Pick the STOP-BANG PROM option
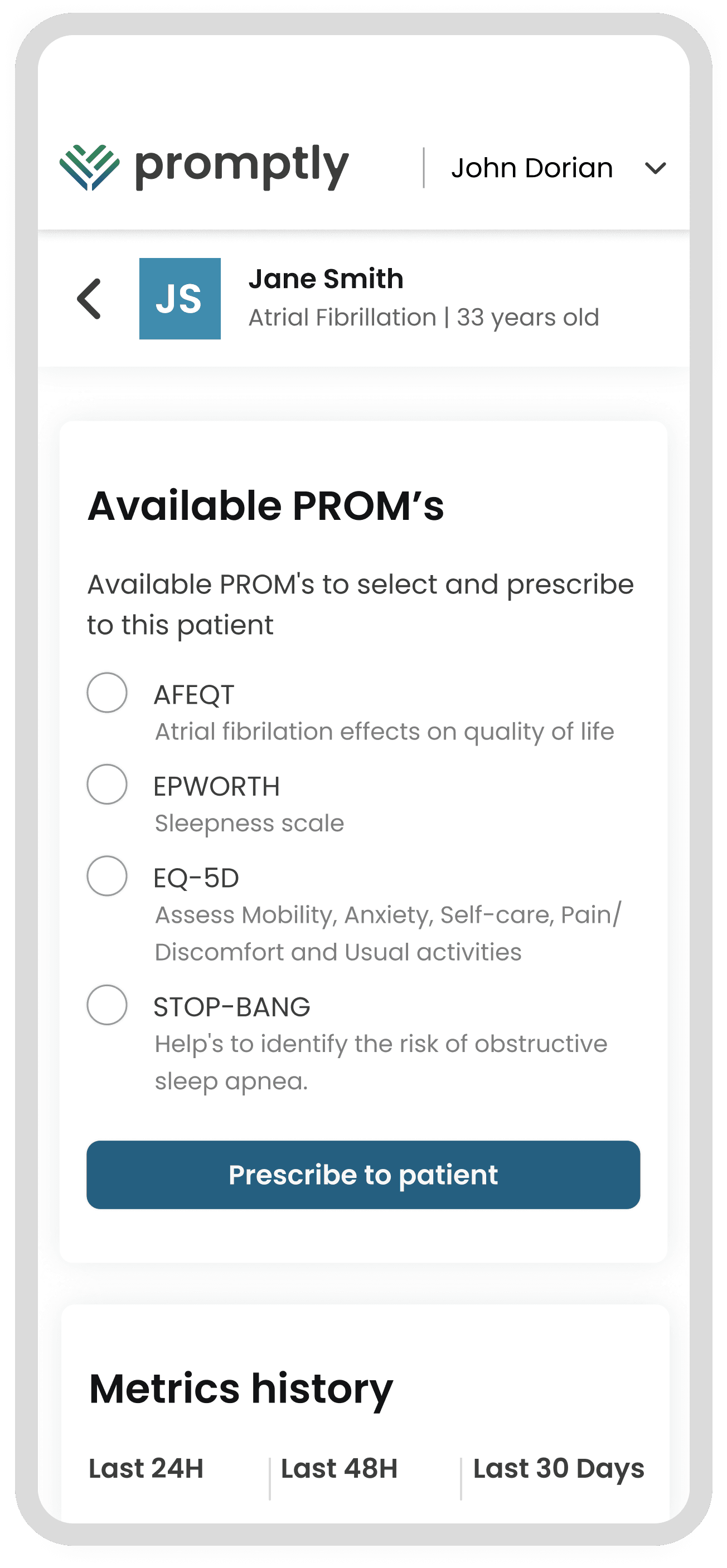 point(107,1004)
